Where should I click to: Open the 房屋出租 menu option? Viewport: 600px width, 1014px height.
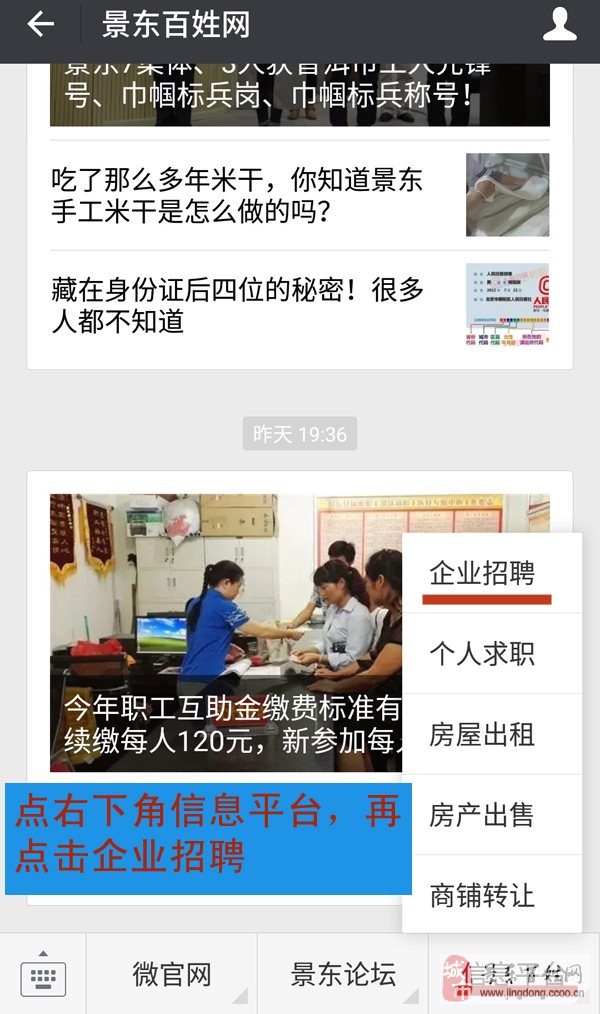482,735
